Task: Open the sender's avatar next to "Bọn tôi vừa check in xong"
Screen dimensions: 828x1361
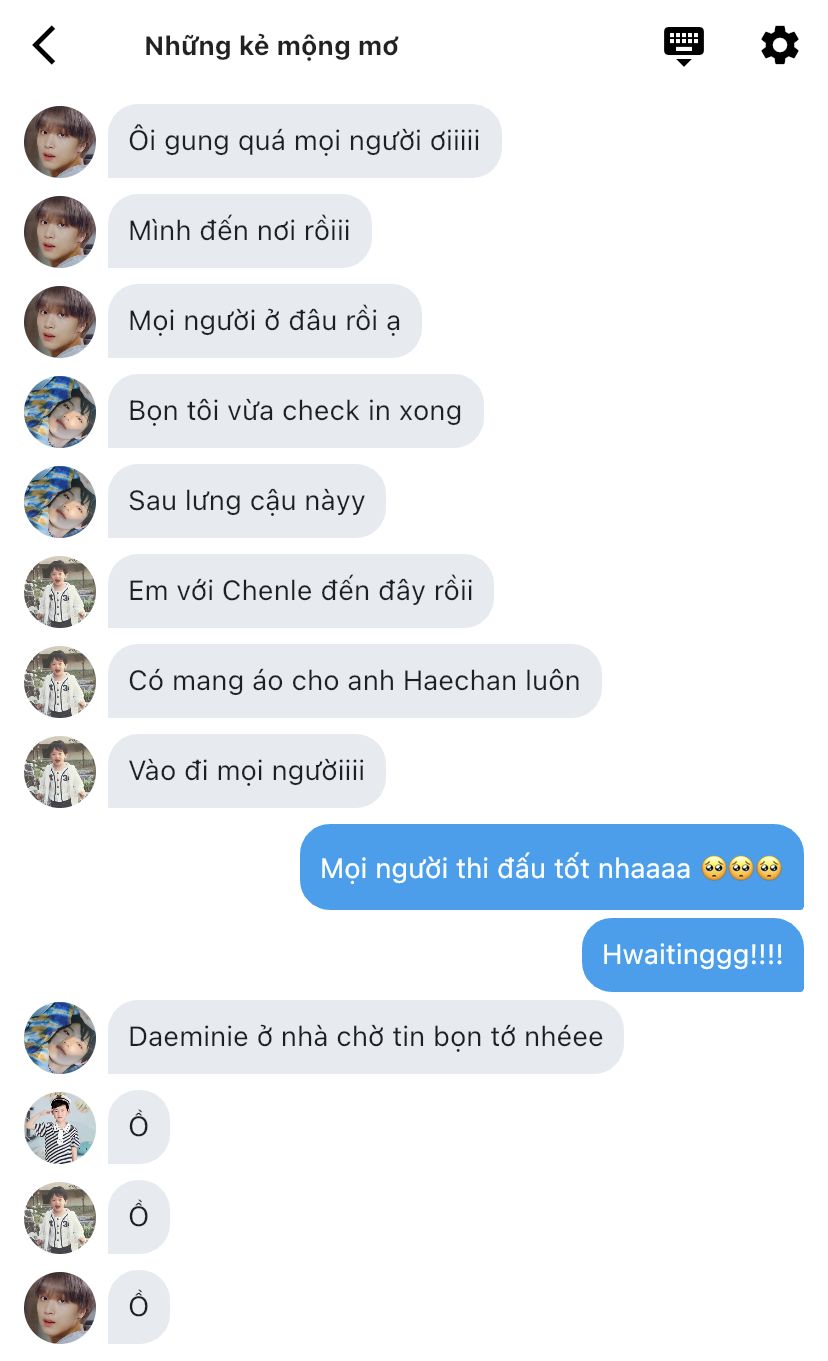Action: click(x=60, y=412)
